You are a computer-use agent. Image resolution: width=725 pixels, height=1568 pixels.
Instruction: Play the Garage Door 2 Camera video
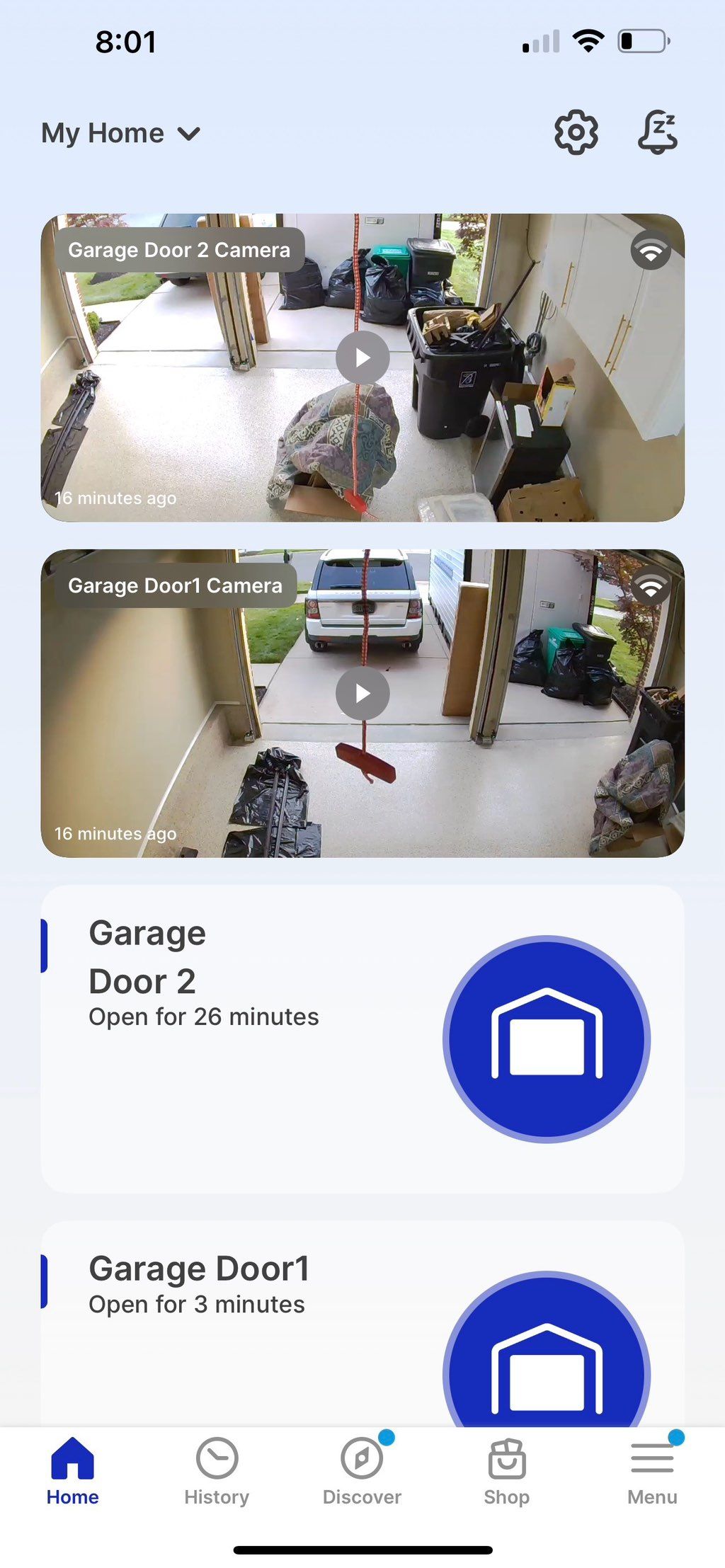(362, 358)
